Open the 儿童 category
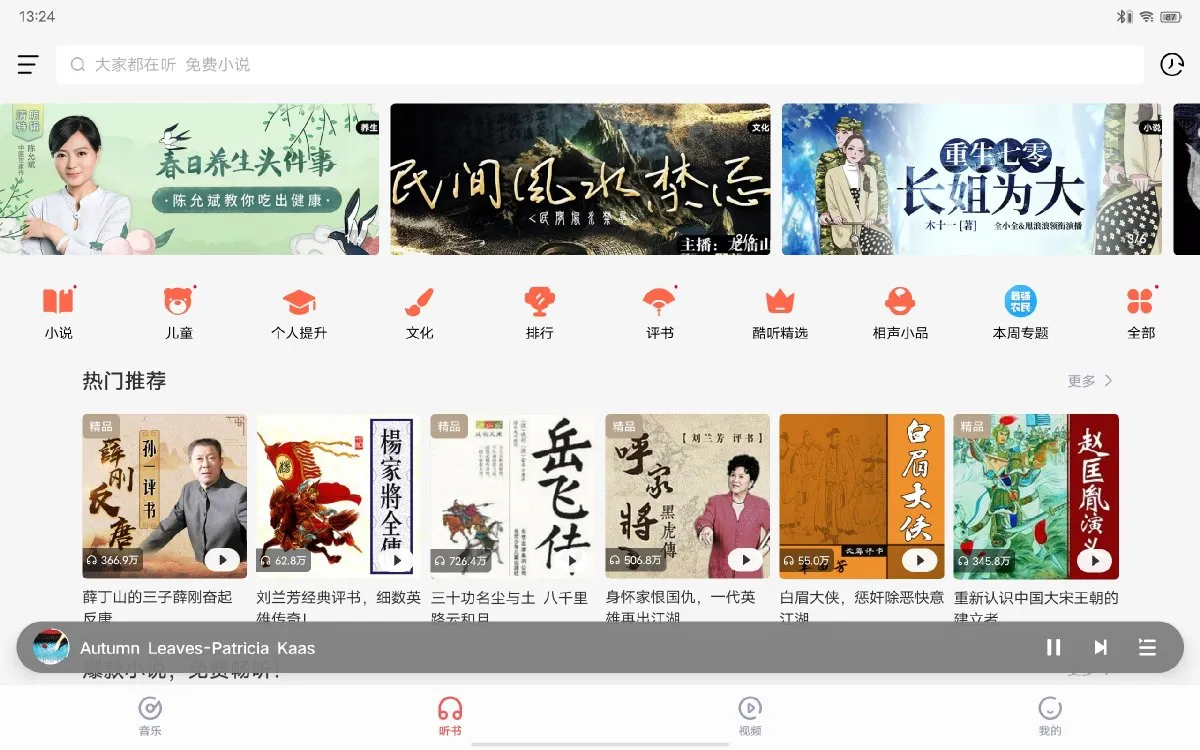1200x750 pixels. pyautogui.click(x=179, y=313)
